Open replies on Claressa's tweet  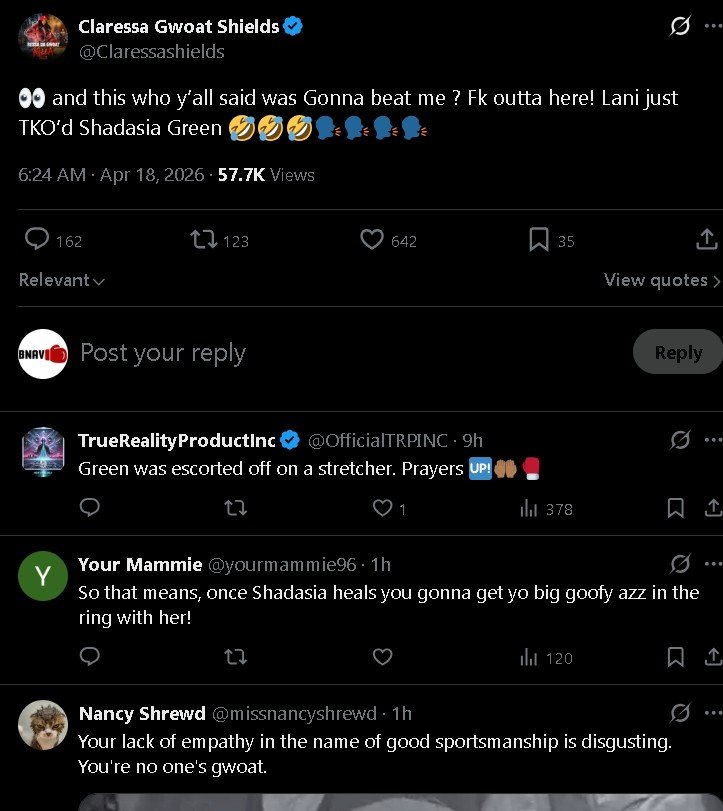coord(37,239)
